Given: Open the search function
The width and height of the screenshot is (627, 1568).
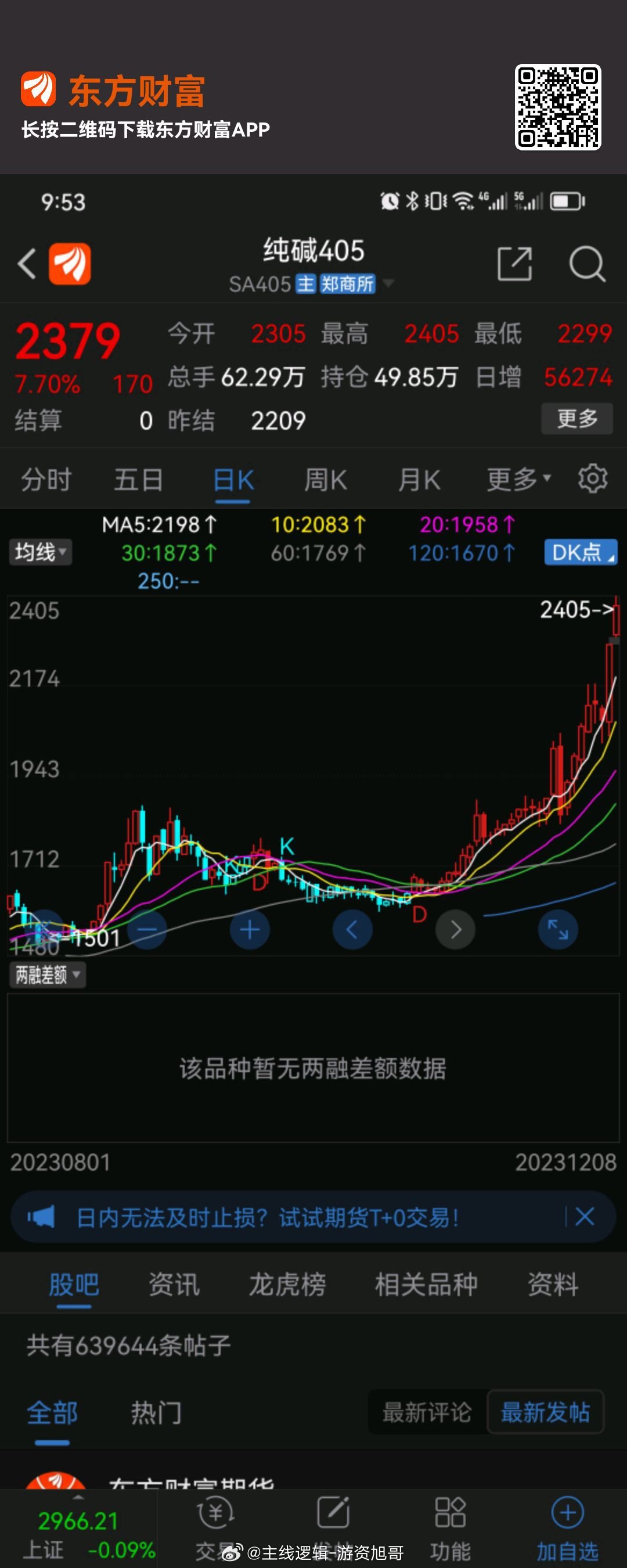Looking at the screenshot, I should [x=586, y=263].
